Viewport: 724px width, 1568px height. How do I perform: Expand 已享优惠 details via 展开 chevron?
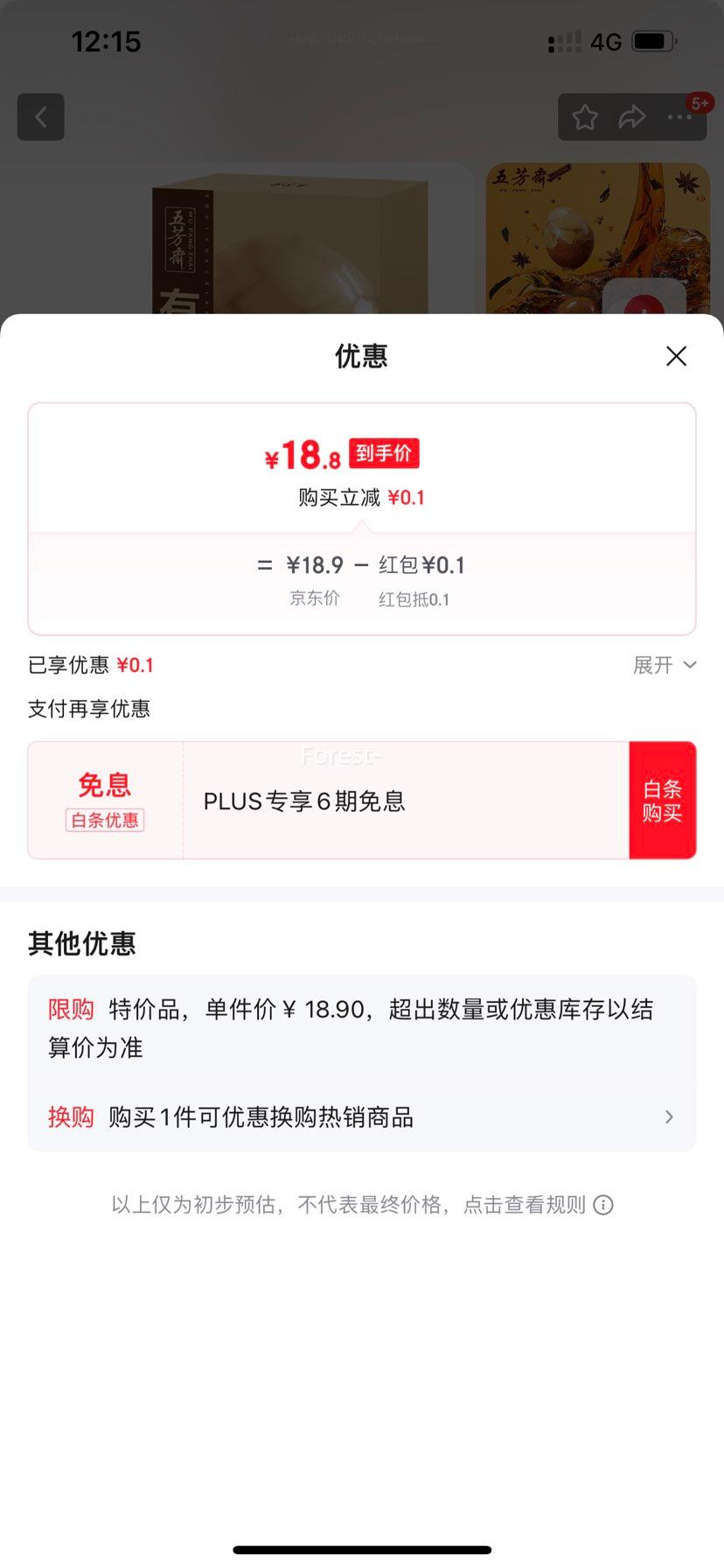point(665,665)
